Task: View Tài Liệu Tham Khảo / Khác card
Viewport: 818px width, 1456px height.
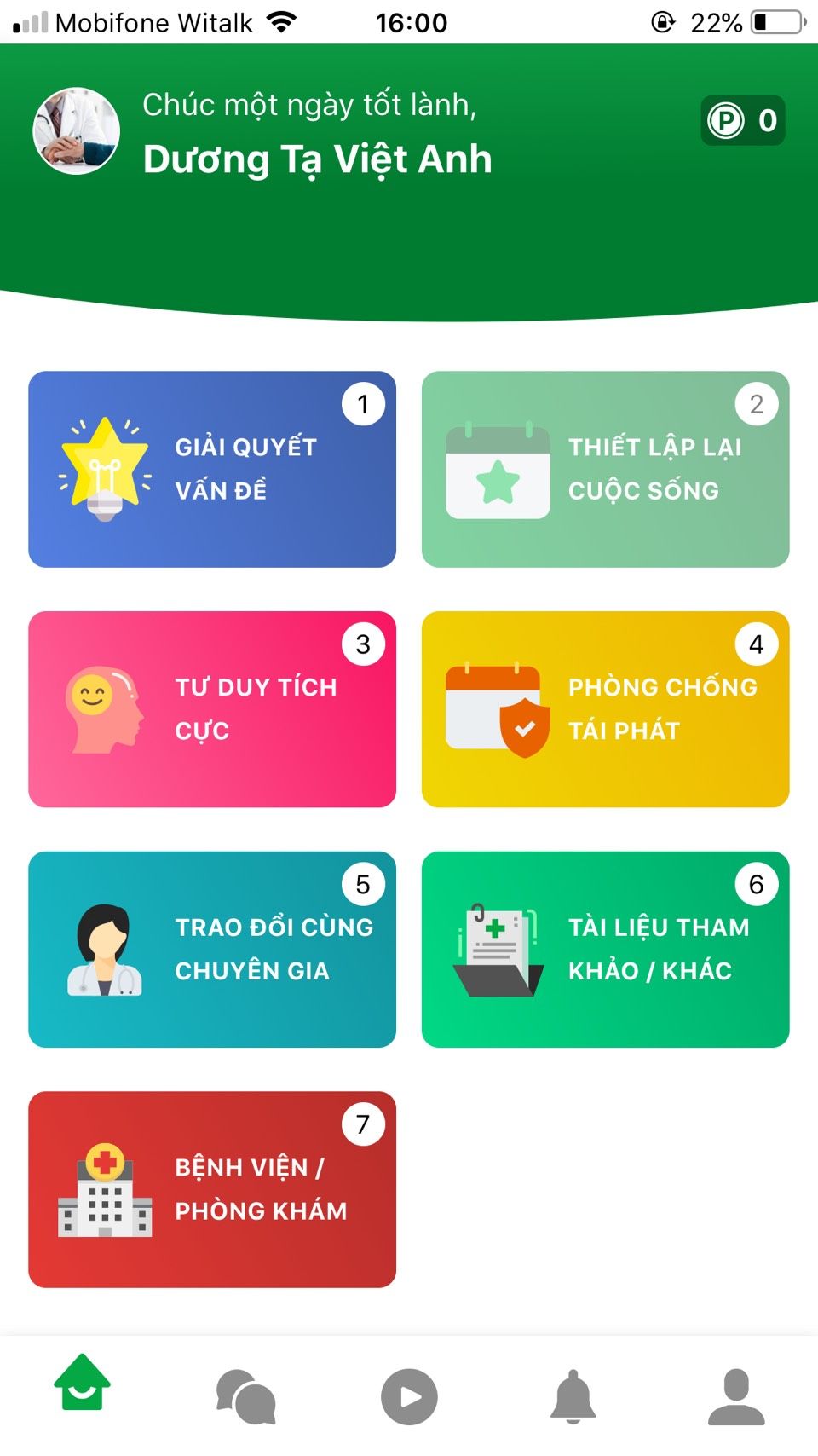Action: click(605, 949)
